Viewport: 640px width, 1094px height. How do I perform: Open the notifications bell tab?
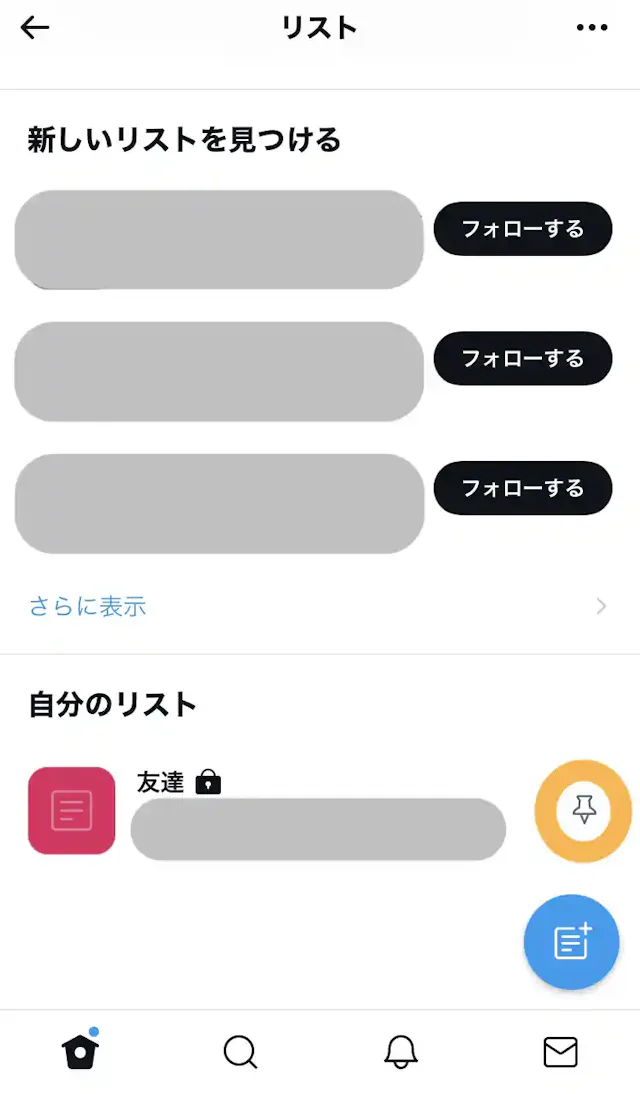(400, 1051)
